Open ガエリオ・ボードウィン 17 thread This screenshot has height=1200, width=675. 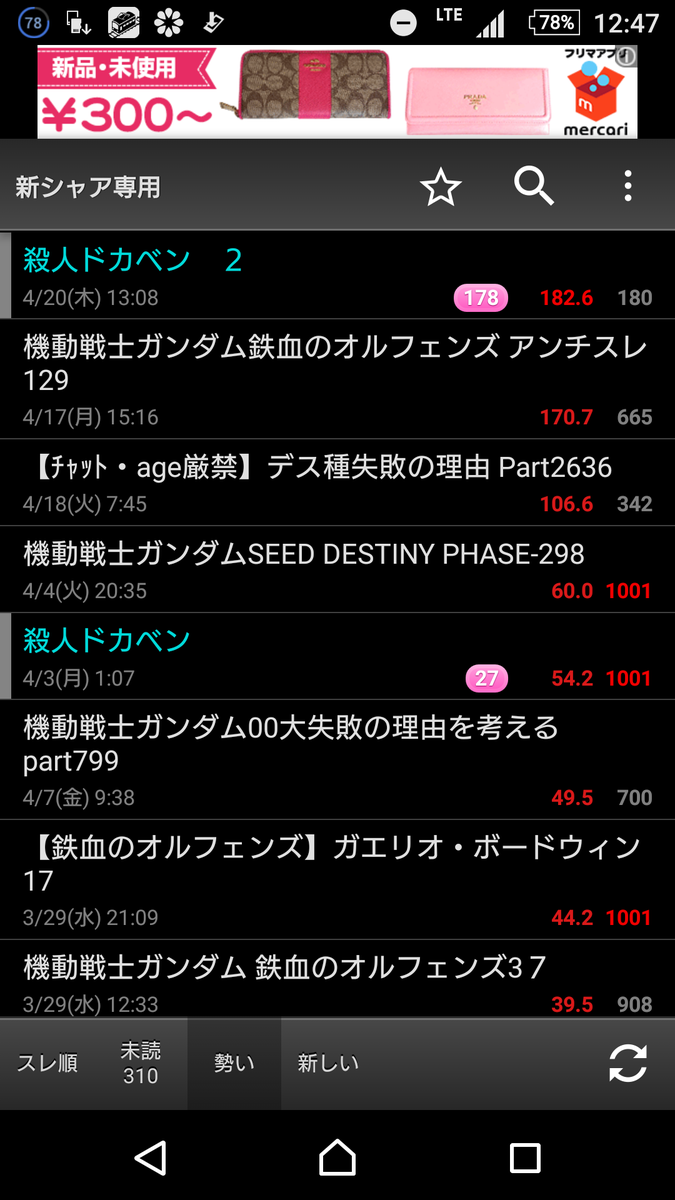[x=330, y=878]
